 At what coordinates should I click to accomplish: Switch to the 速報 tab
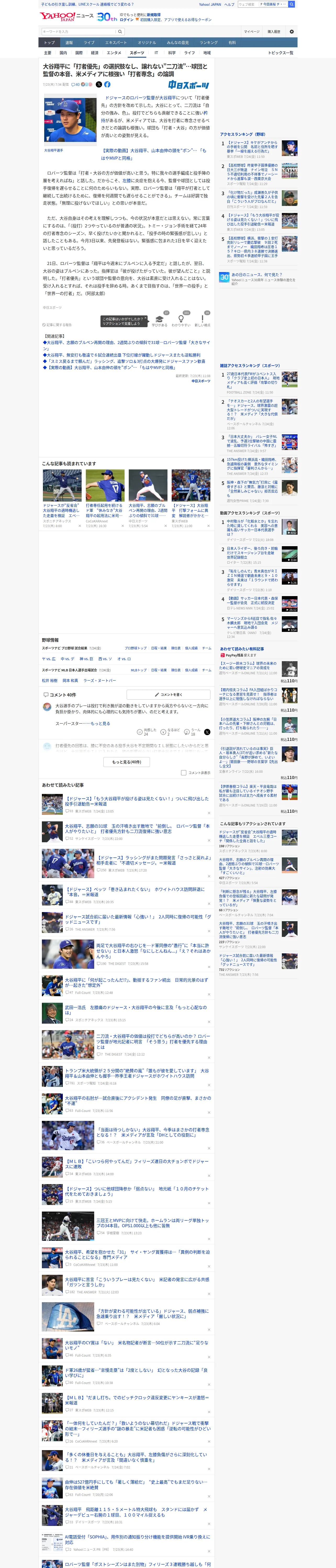pos(69,43)
